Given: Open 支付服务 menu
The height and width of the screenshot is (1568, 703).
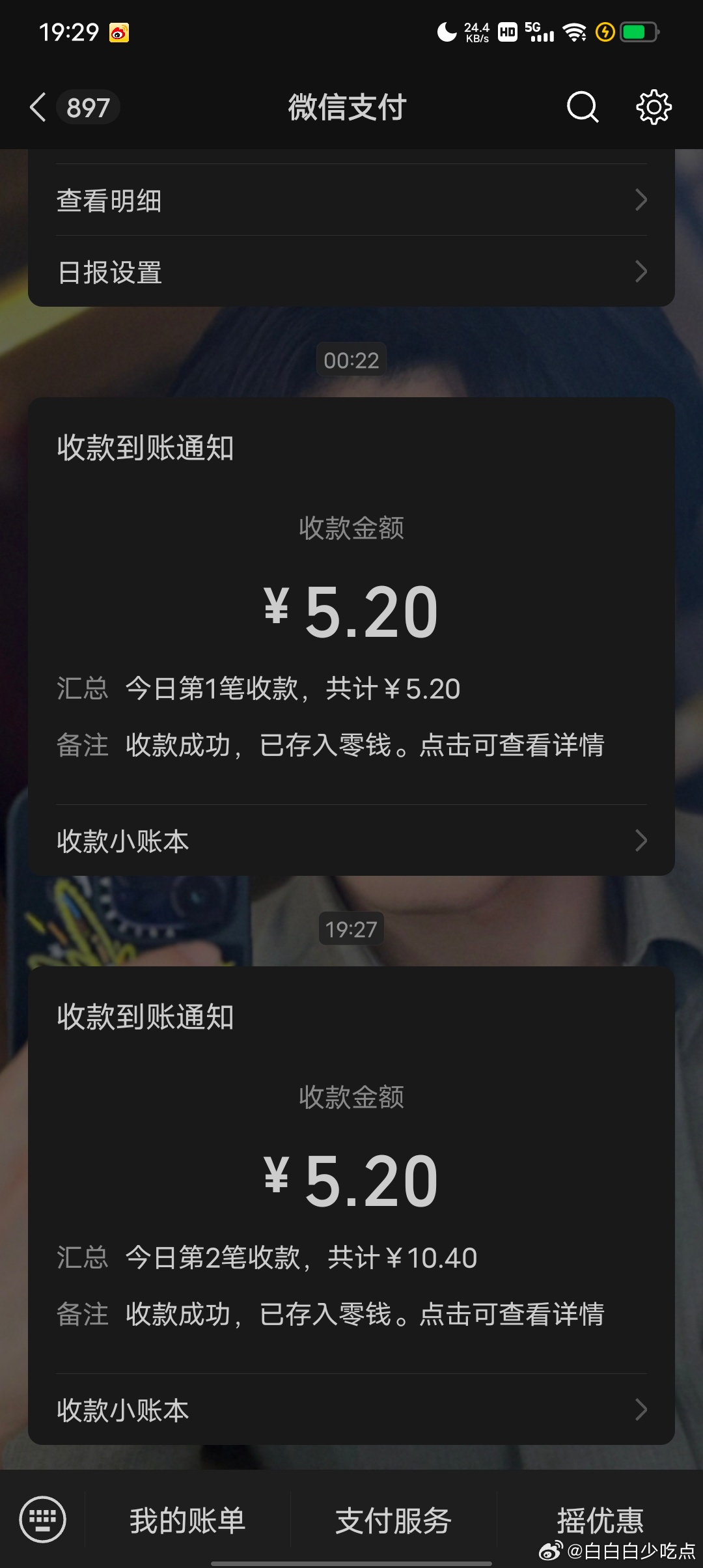Looking at the screenshot, I should coord(393,1520).
